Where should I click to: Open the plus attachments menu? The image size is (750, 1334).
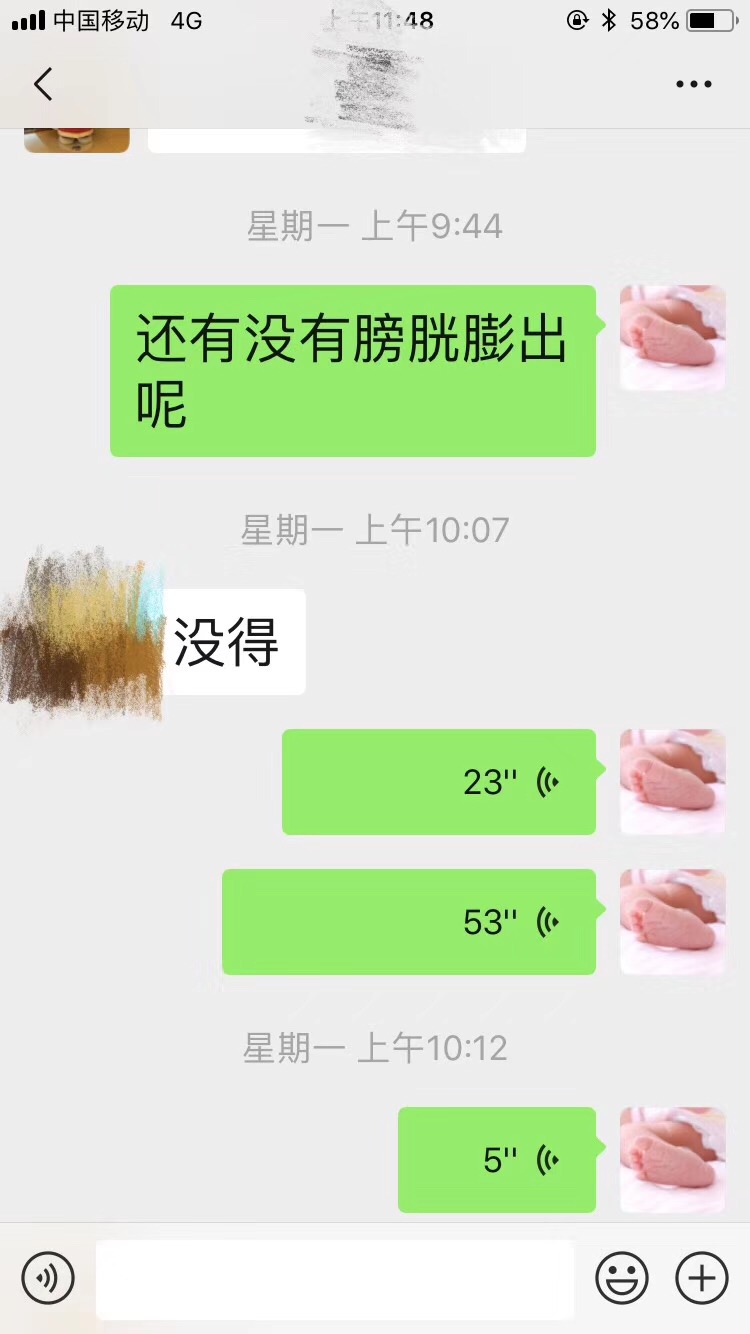pyautogui.click(x=702, y=1278)
